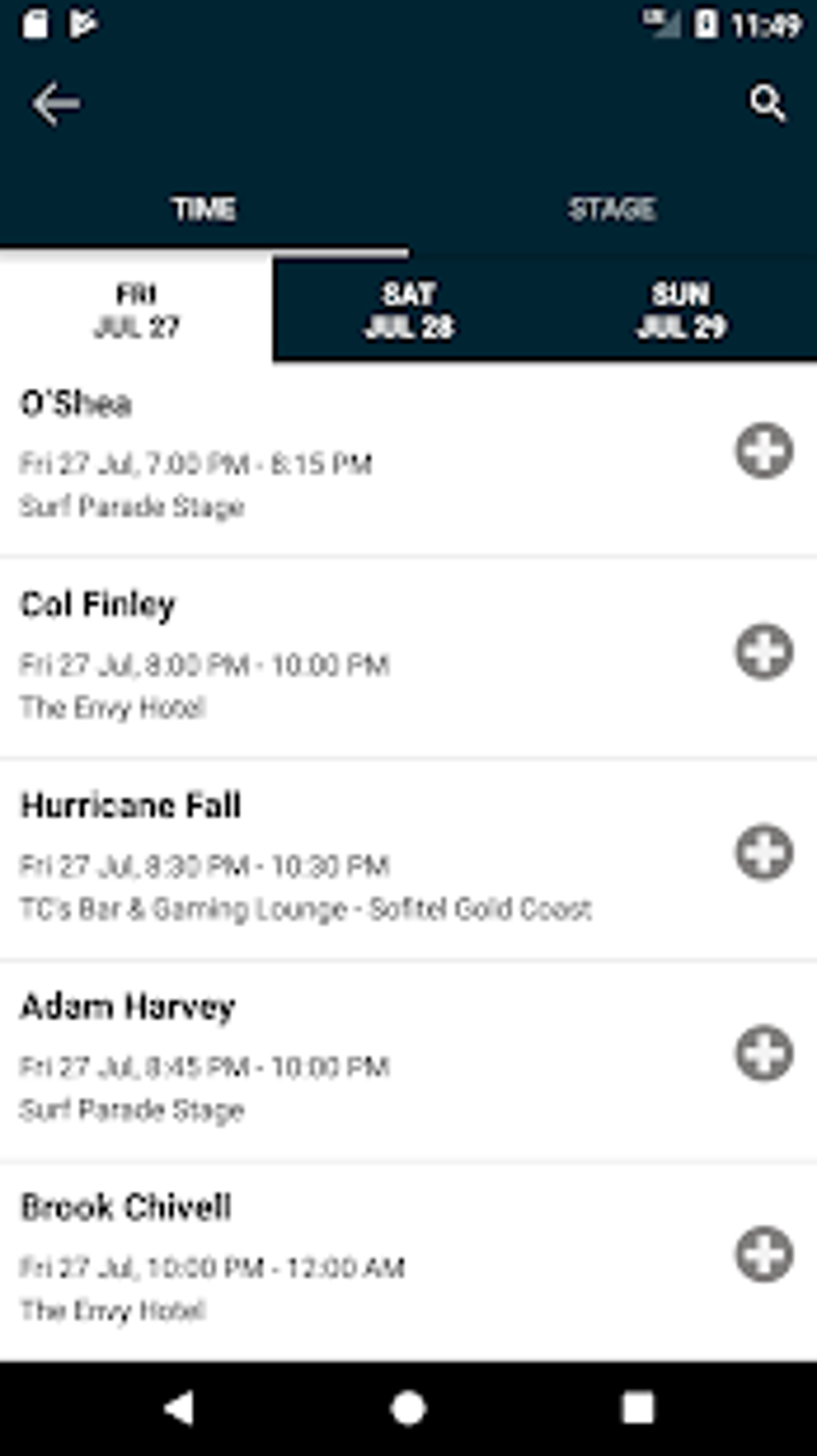This screenshot has width=817, height=1456.
Task: Switch to the Stage tab
Action: coord(612,209)
